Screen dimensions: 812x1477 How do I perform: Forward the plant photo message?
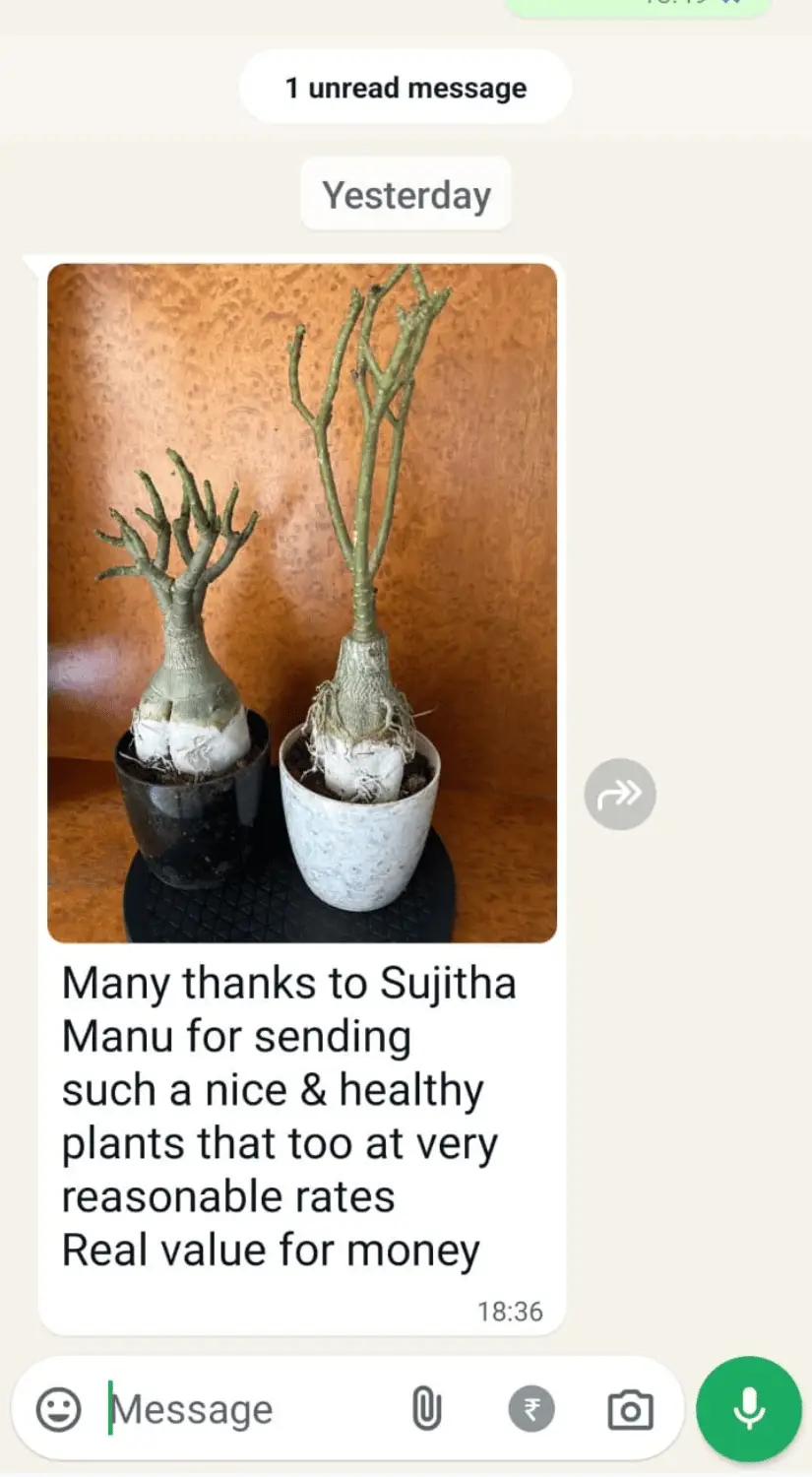tap(619, 794)
